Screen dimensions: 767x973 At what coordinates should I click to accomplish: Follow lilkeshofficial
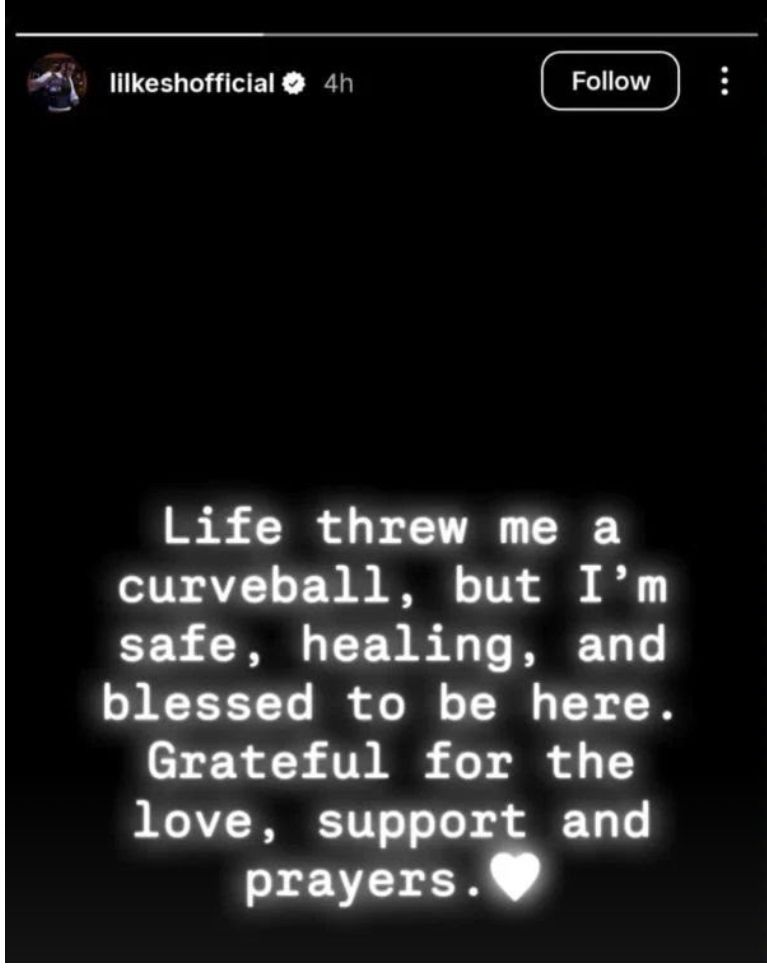tap(610, 82)
